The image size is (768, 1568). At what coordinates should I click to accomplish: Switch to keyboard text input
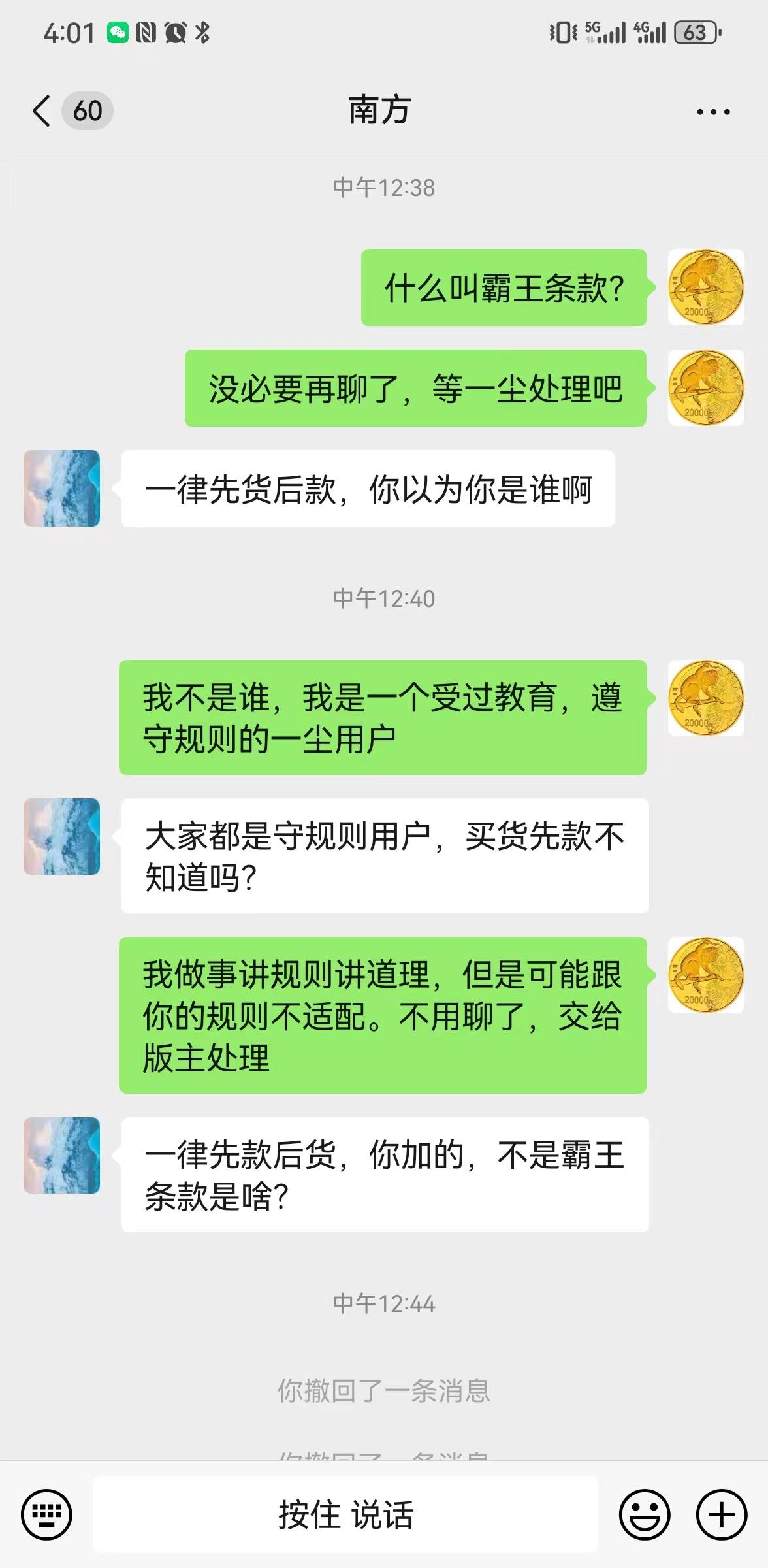[46, 1514]
